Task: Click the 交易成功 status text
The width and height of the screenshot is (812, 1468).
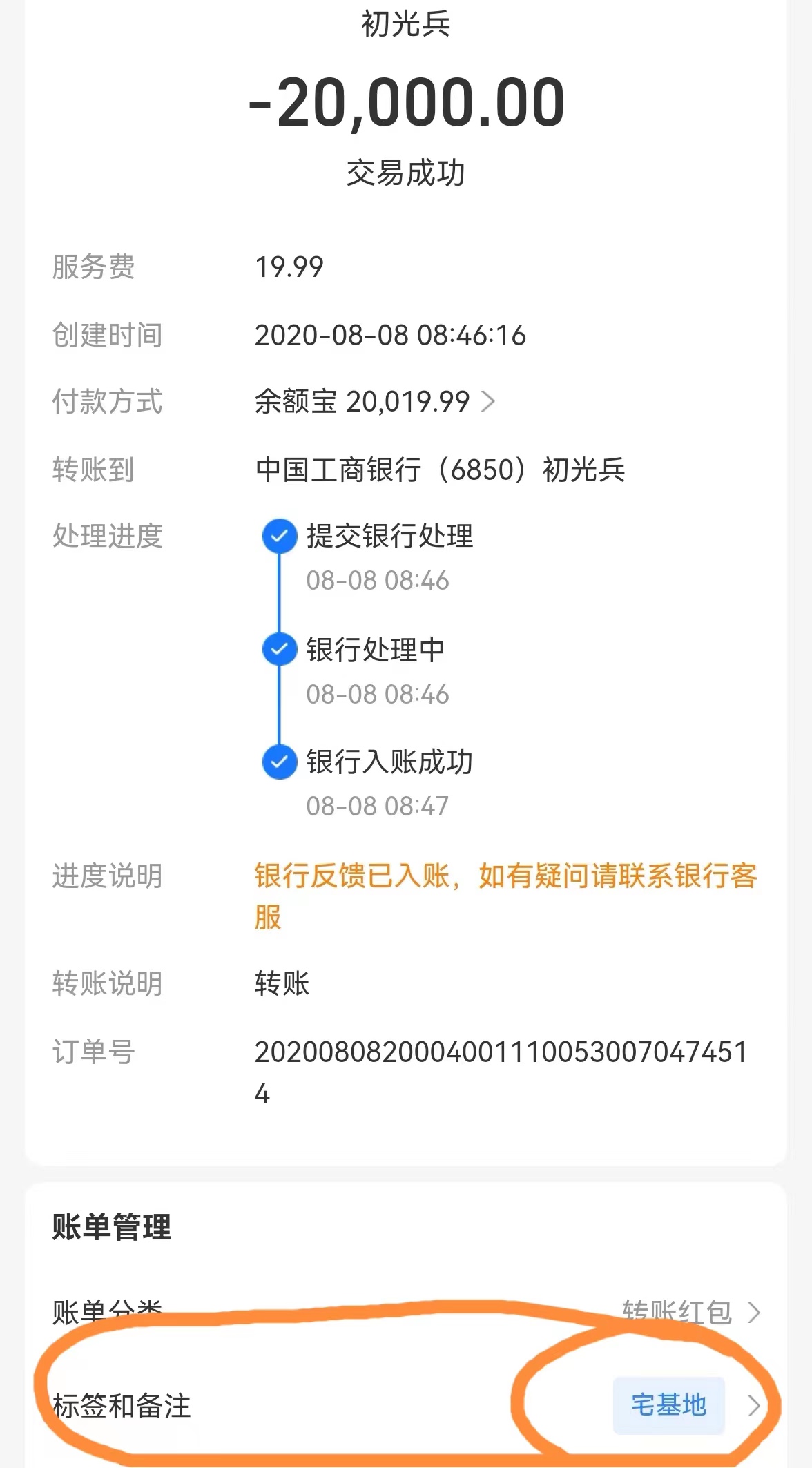Action: tap(406, 173)
